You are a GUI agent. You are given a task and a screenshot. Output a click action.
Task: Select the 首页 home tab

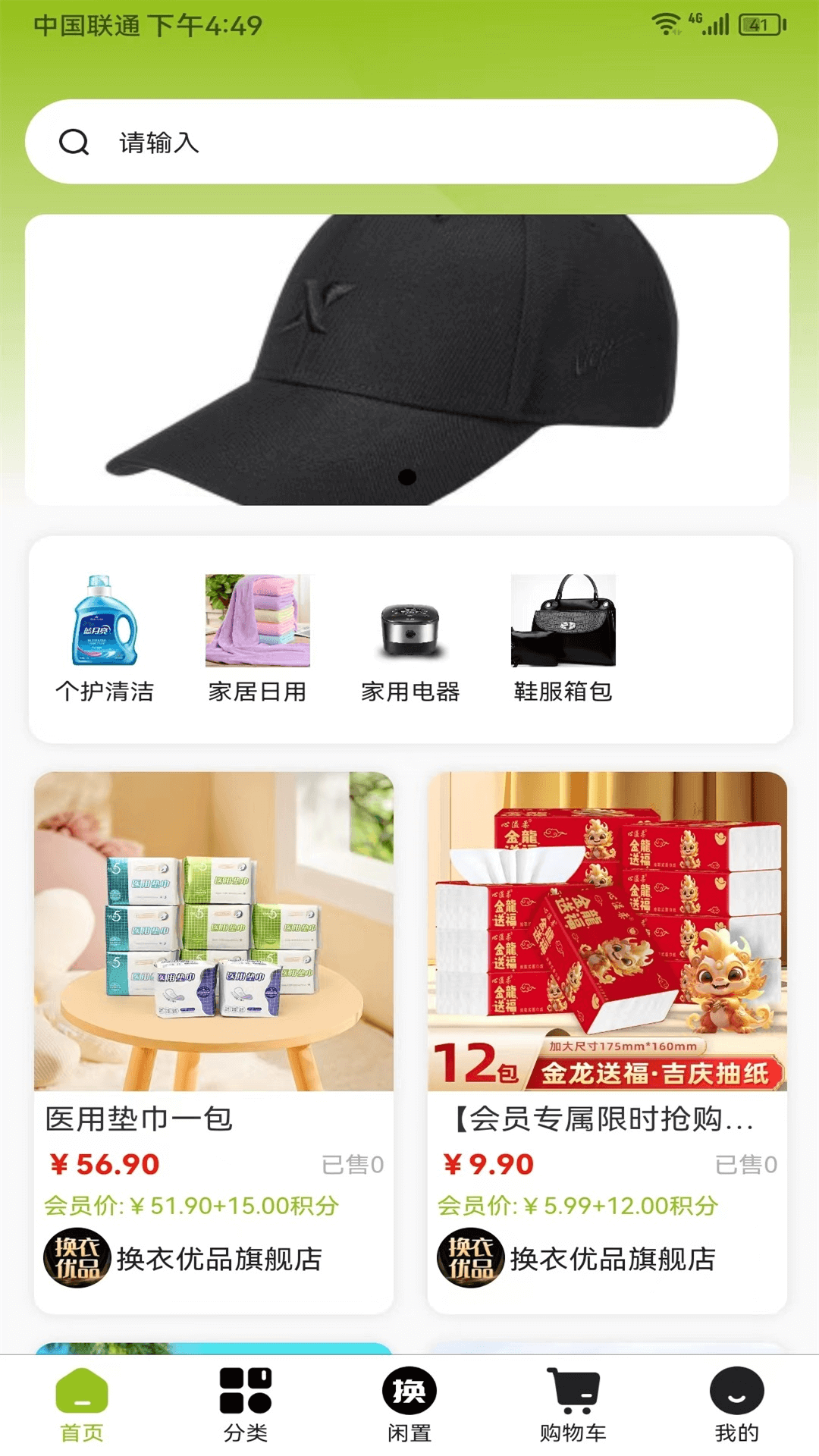pos(82,1404)
